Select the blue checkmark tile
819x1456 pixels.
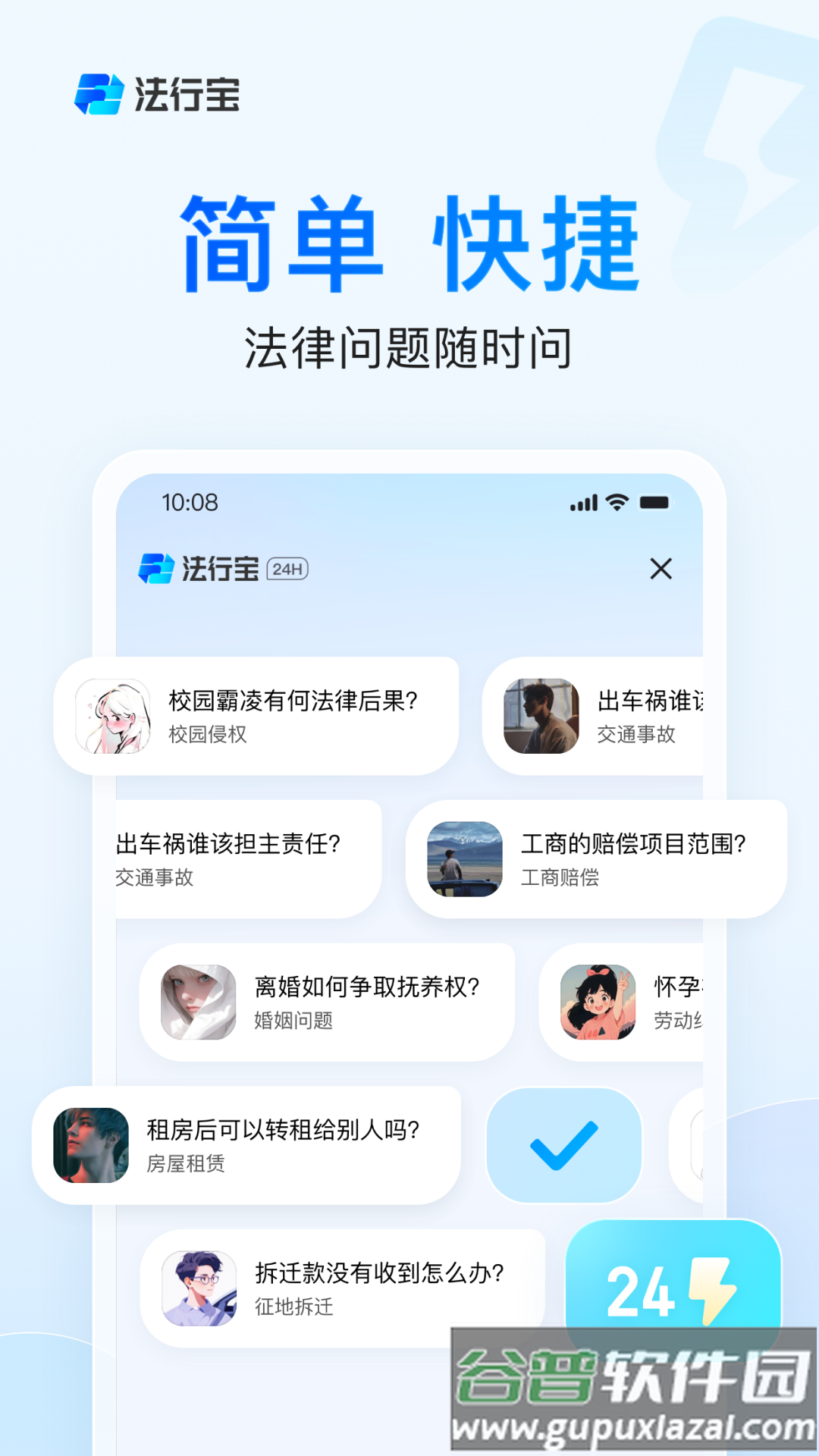564,1144
